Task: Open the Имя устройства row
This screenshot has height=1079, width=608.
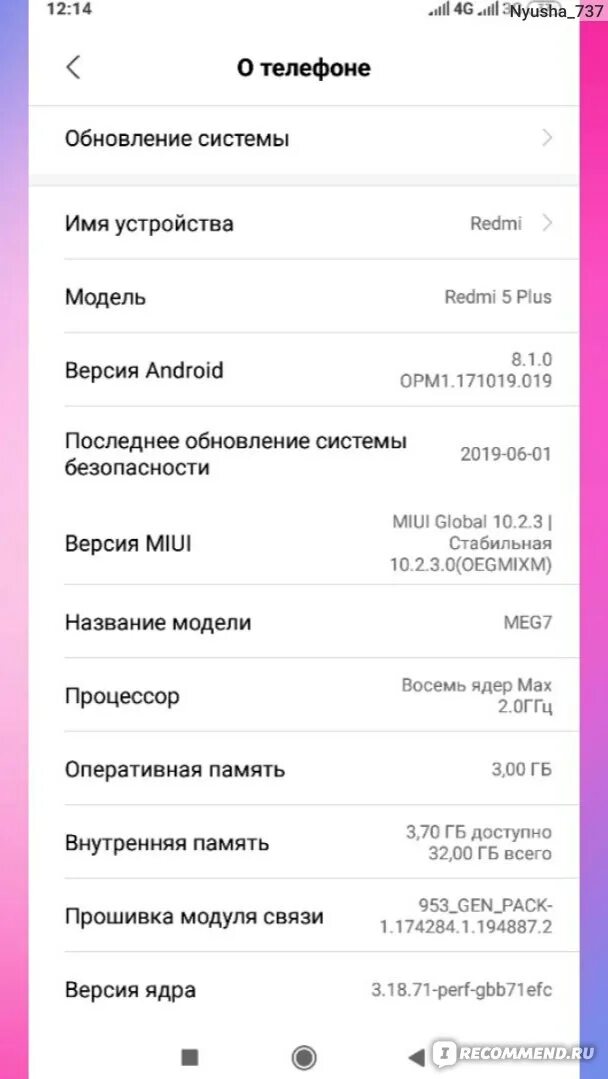Action: 304,223
